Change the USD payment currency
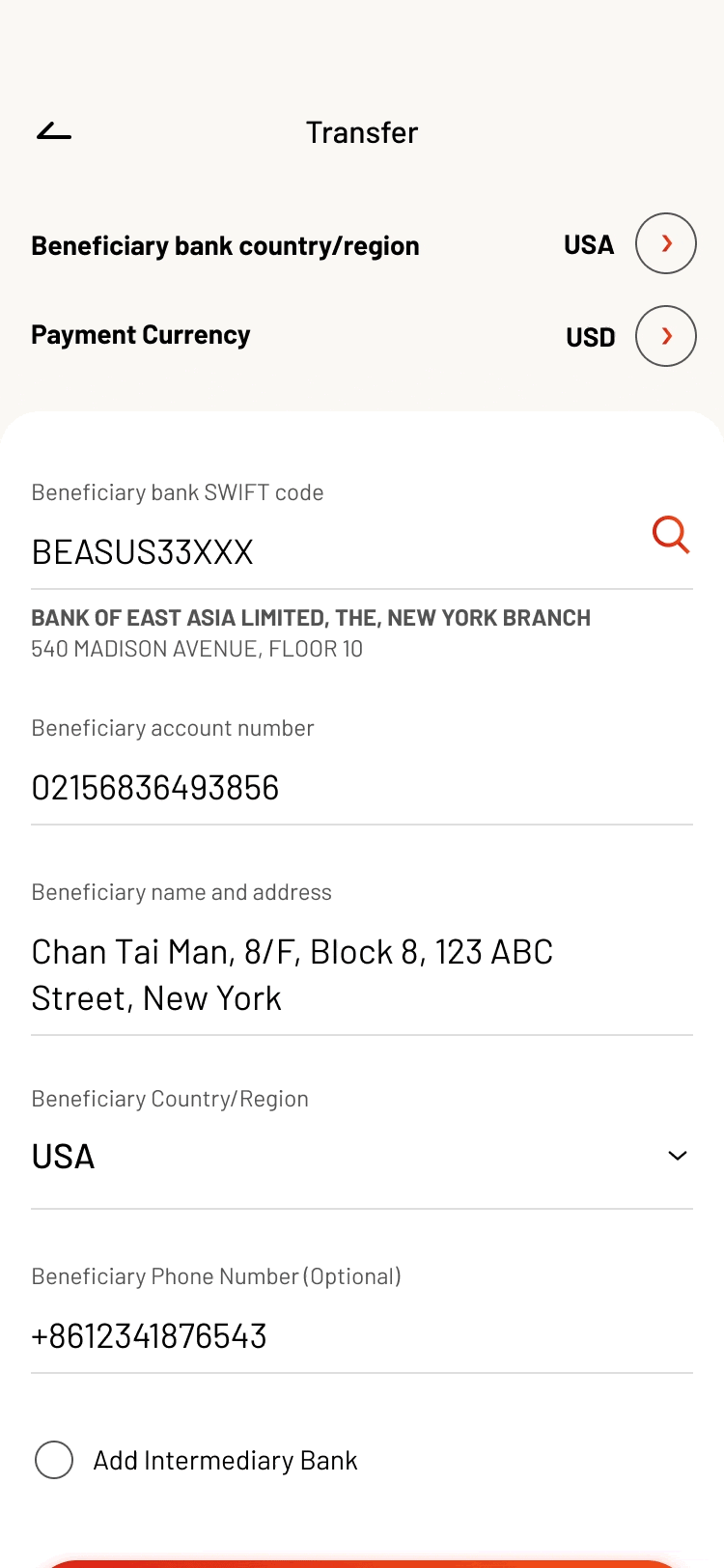 (x=666, y=336)
